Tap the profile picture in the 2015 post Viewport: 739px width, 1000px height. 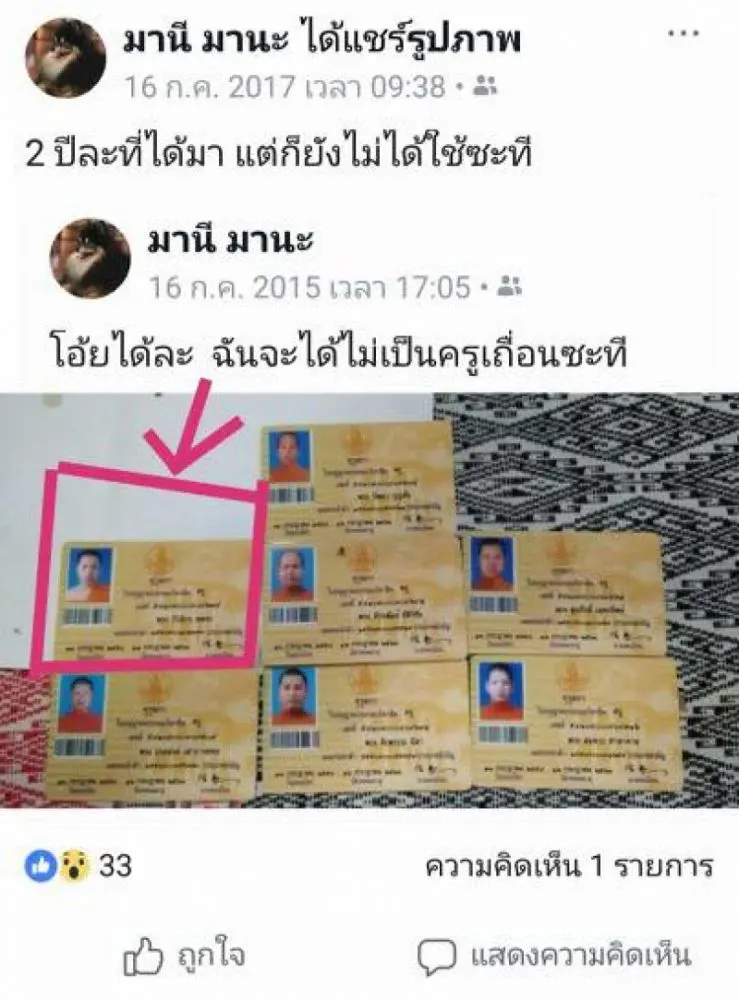coord(90,258)
